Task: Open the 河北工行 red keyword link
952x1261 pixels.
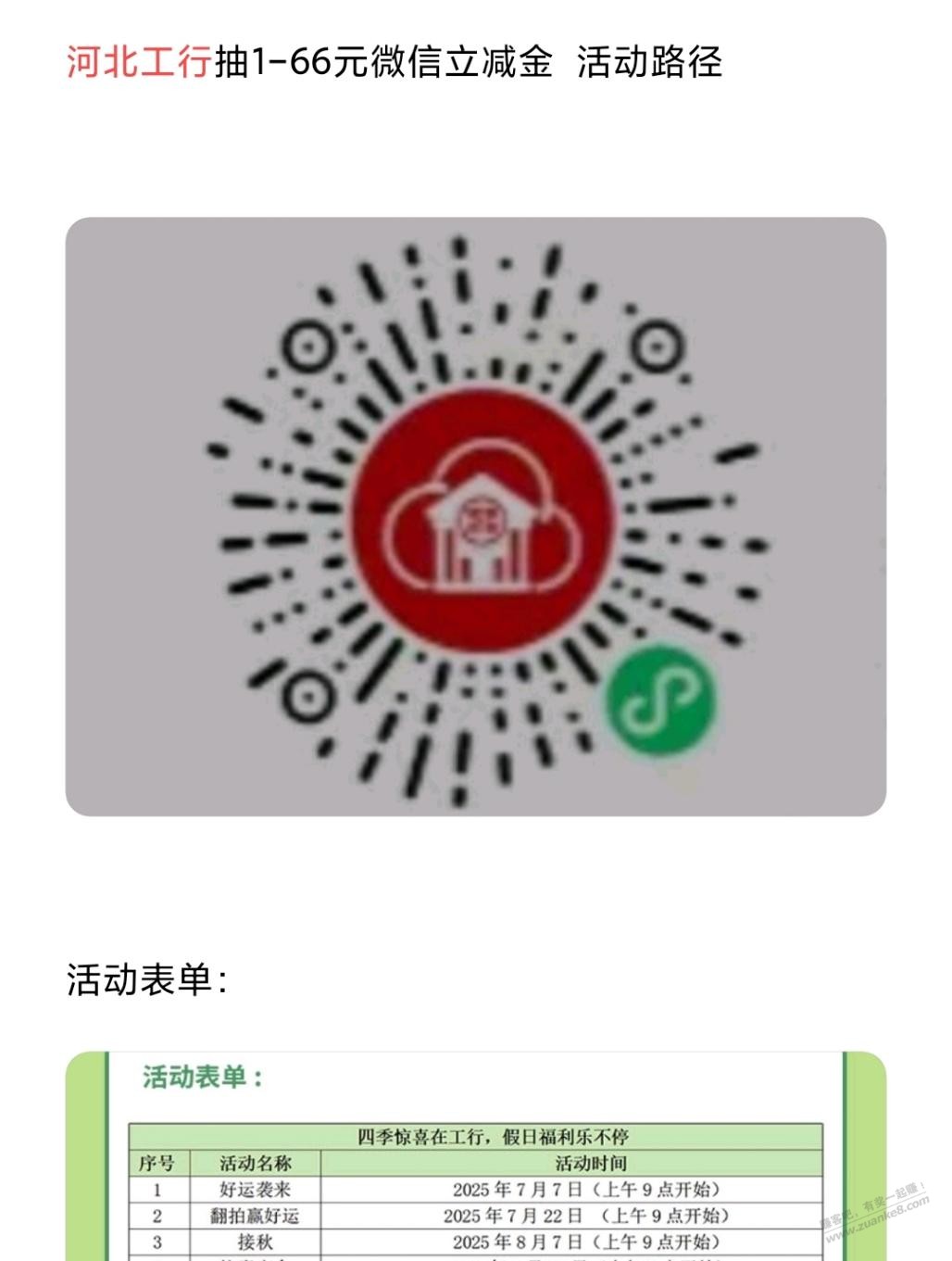Action: [139, 63]
